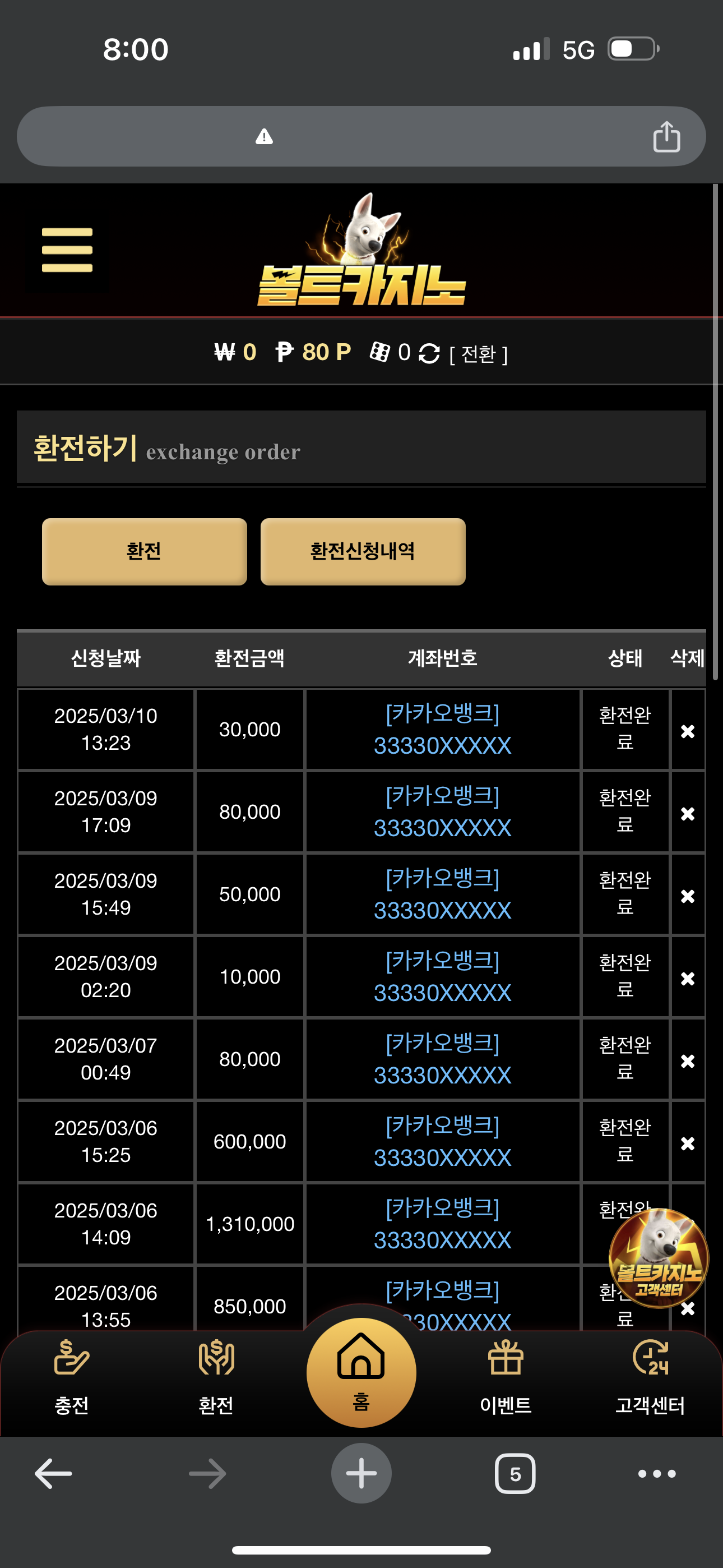Open 환전신청내역 history button
This screenshot has height=1568, width=723.
click(x=363, y=551)
